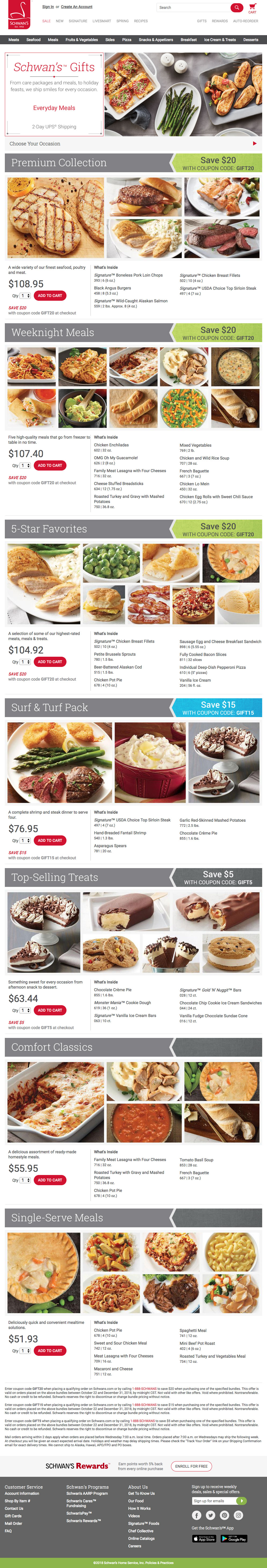Screen dimensions: 267x1568
Task: Open the Gift Cards footer link
Action: [x=13, y=1516]
